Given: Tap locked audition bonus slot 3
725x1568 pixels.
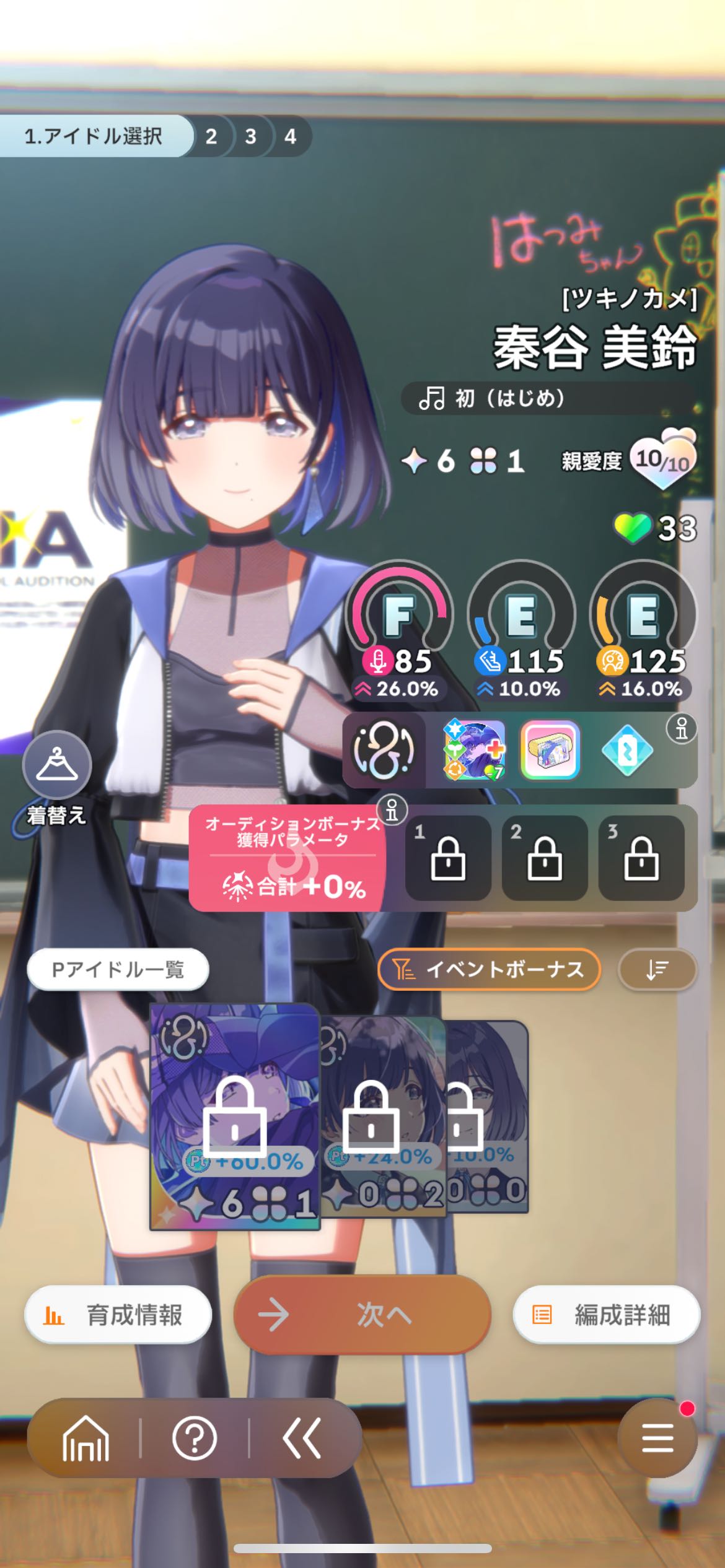Looking at the screenshot, I should point(641,858).
